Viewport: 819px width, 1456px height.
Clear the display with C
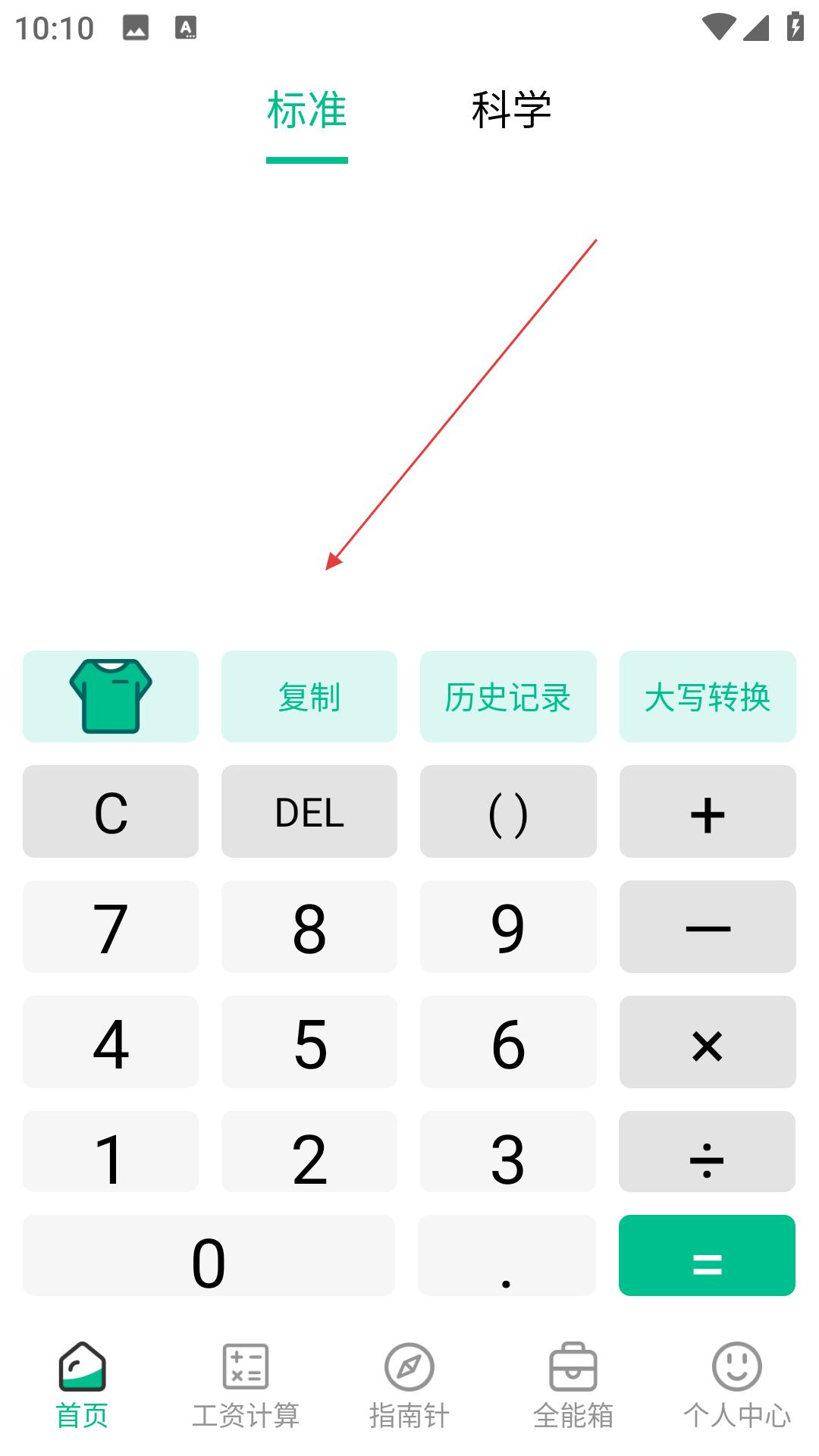(x=111, y=811)
